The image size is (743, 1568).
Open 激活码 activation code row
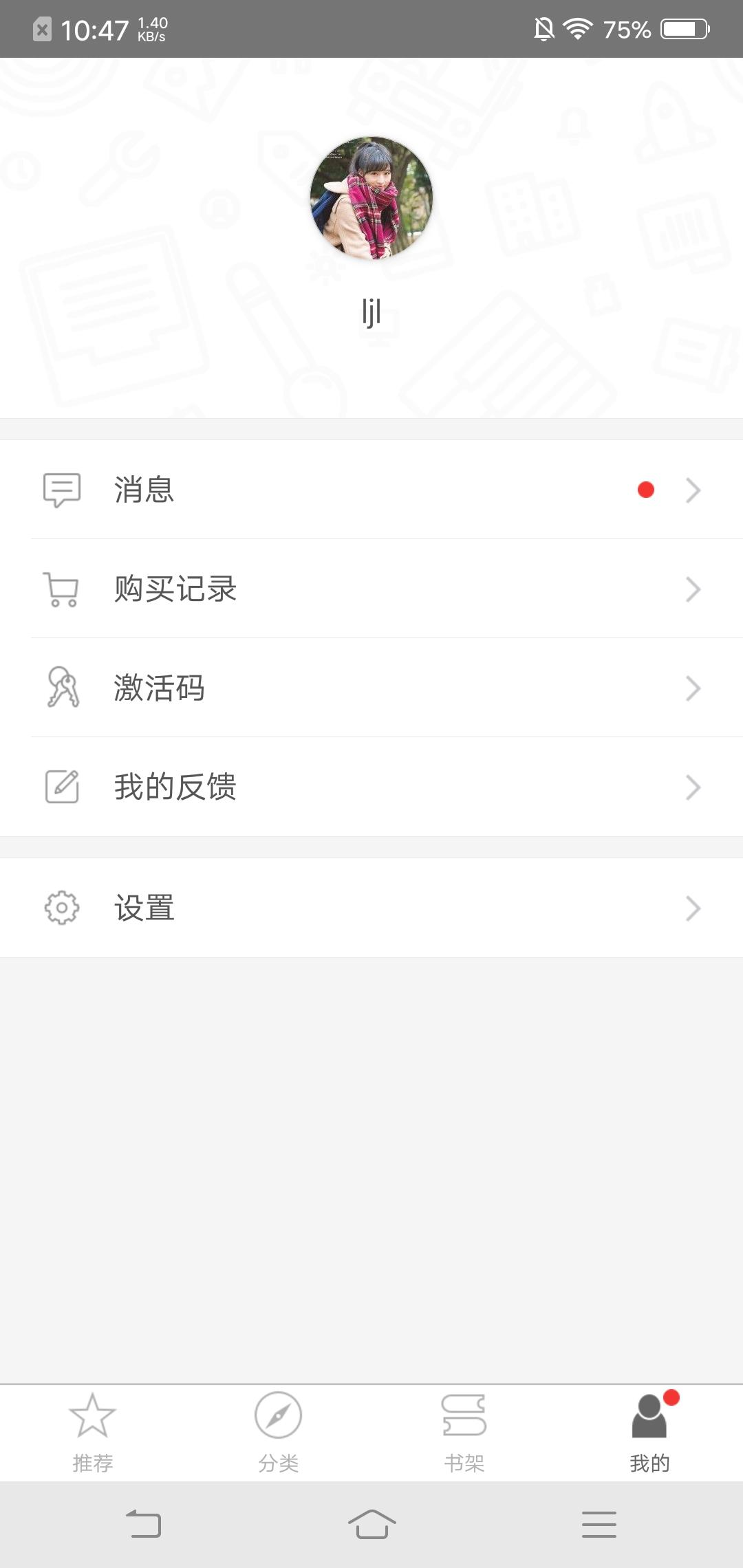click(x=371, y=688)
